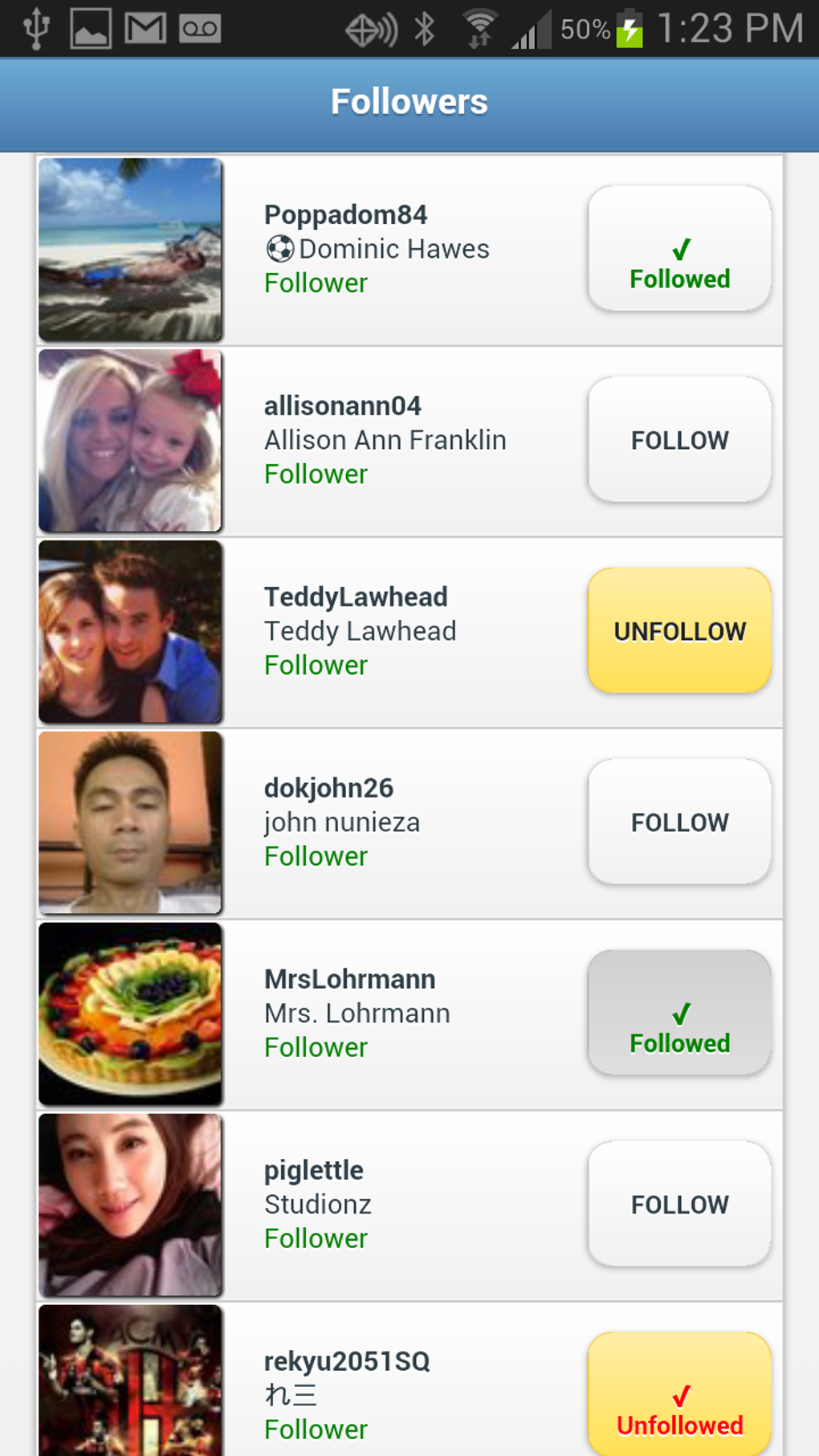View TeddyLawhead's profile photo

pyautogui.click(x=130, y=632)
